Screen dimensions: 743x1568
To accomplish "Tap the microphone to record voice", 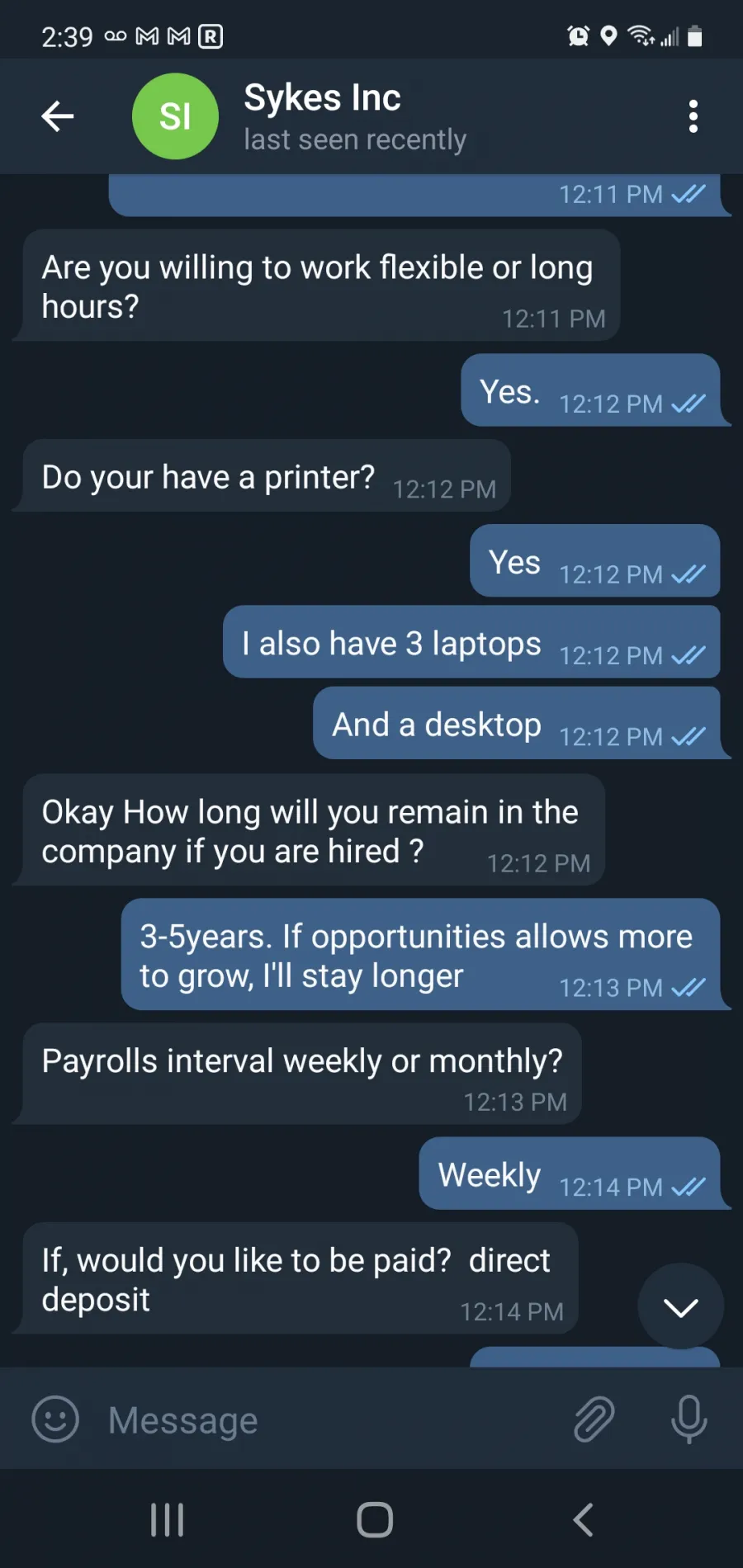I will tap(689, 1419).
